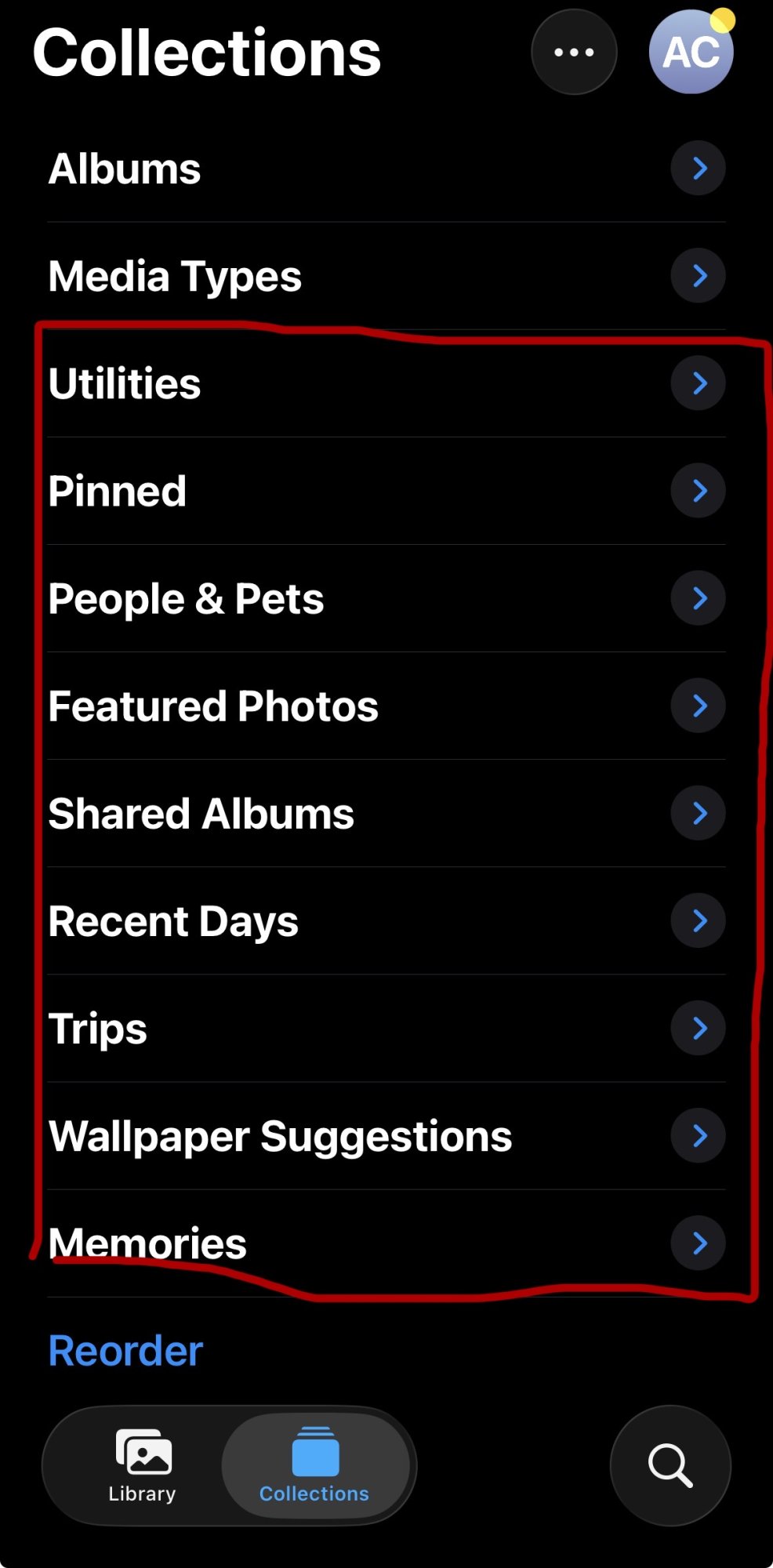Tap the Reorder link
Screen dimensions: 773x1568
click(125, 1351)
